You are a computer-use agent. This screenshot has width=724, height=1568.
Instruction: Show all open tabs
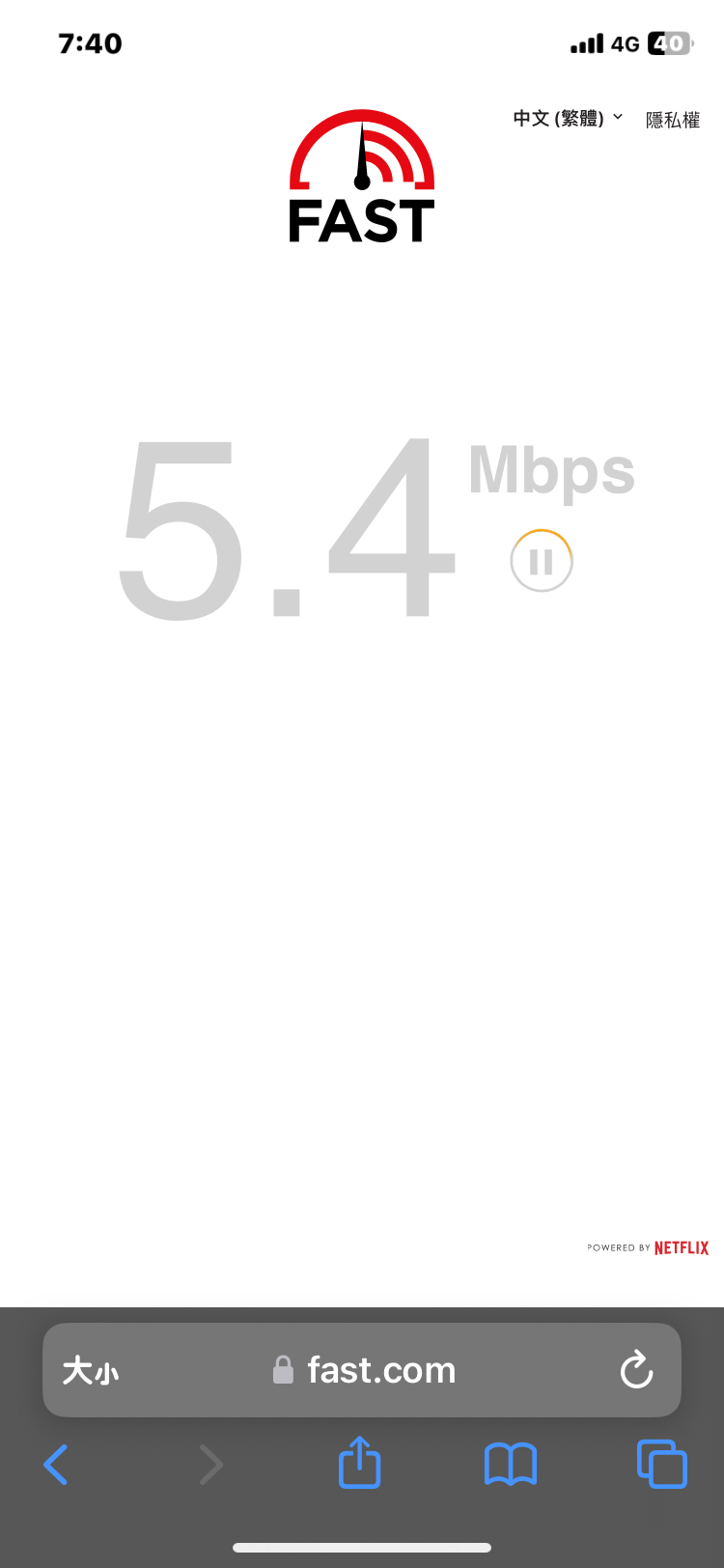661,1465
